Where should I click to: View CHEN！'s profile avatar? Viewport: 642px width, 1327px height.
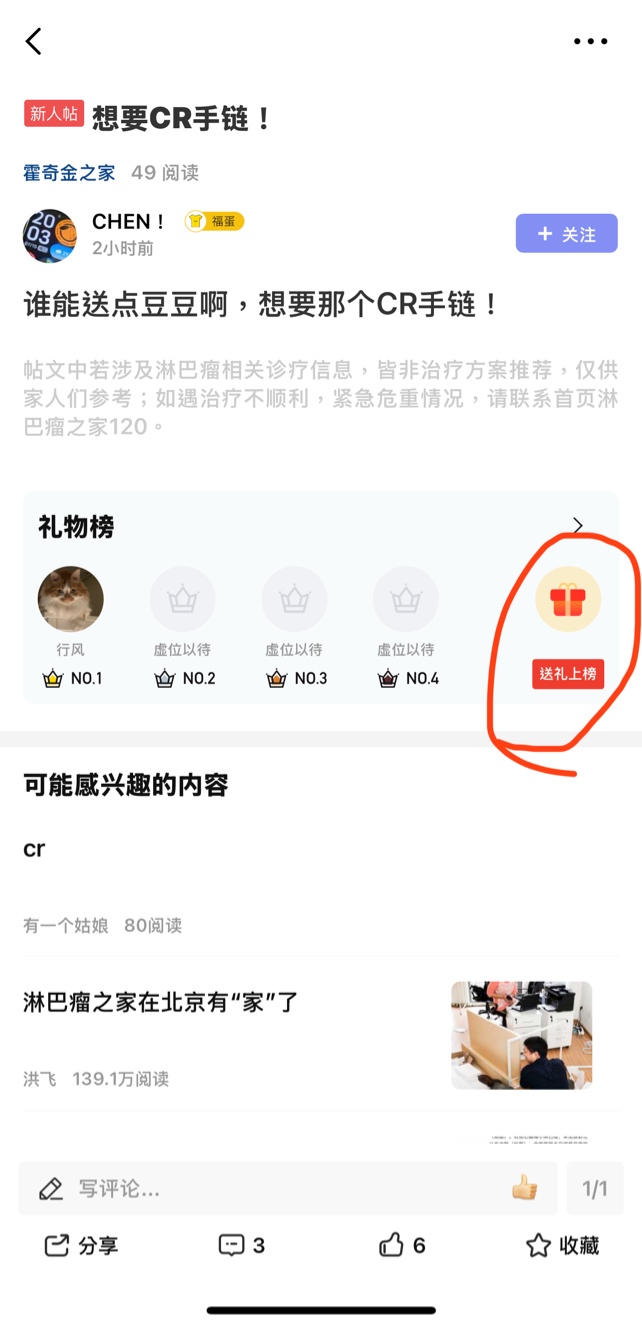(50, 235)
